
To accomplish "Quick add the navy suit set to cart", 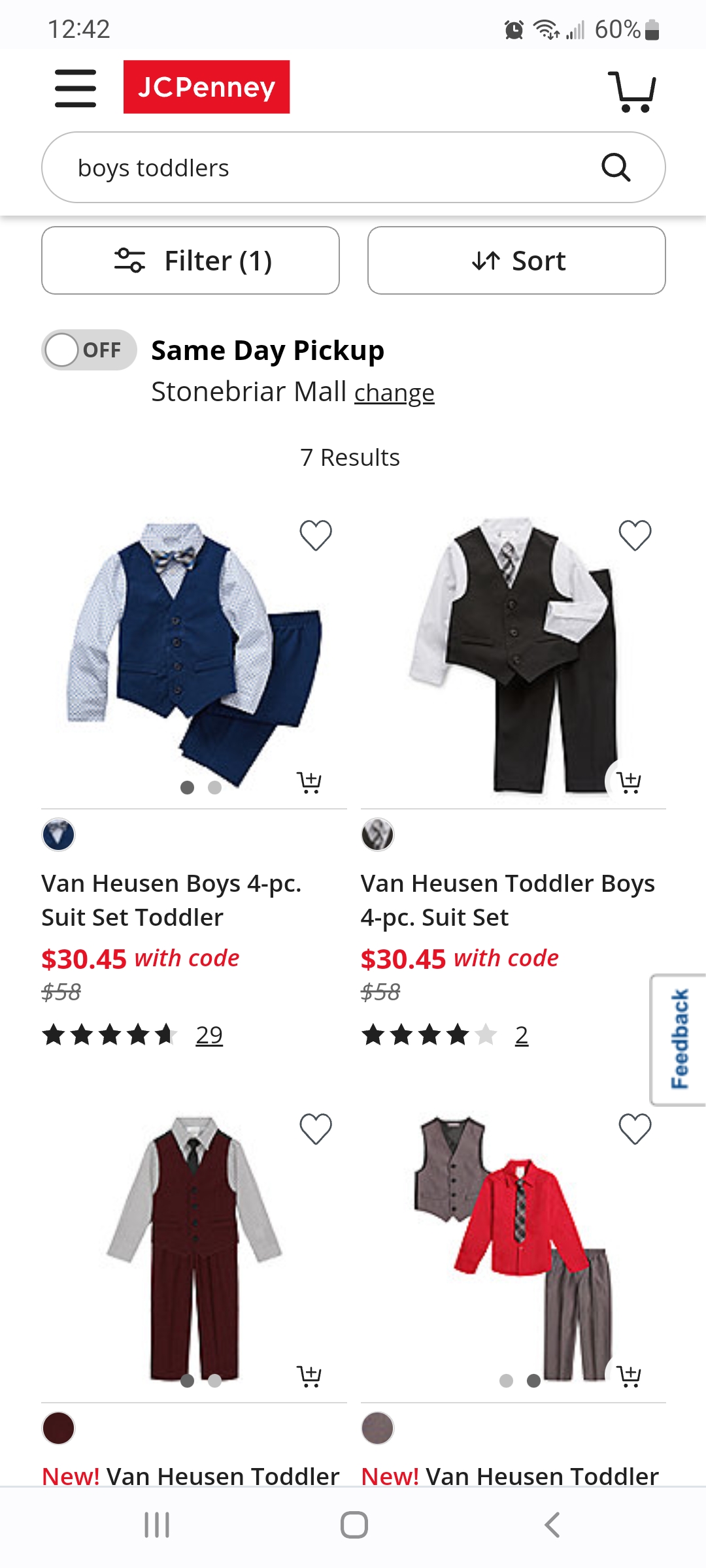I will 309,782.
